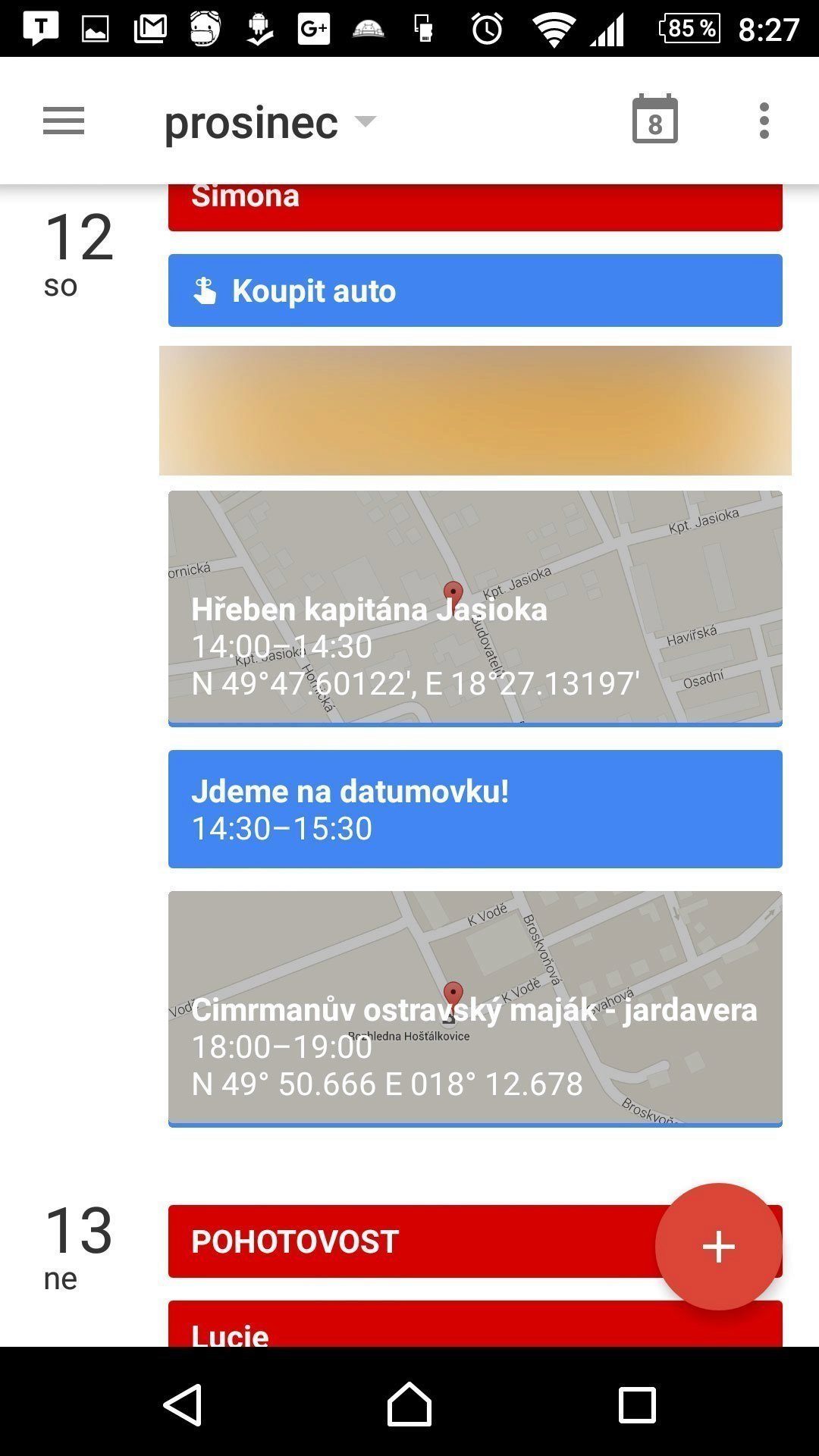Open Hřeben kapitána Jasioka event

tap(475, 608)
